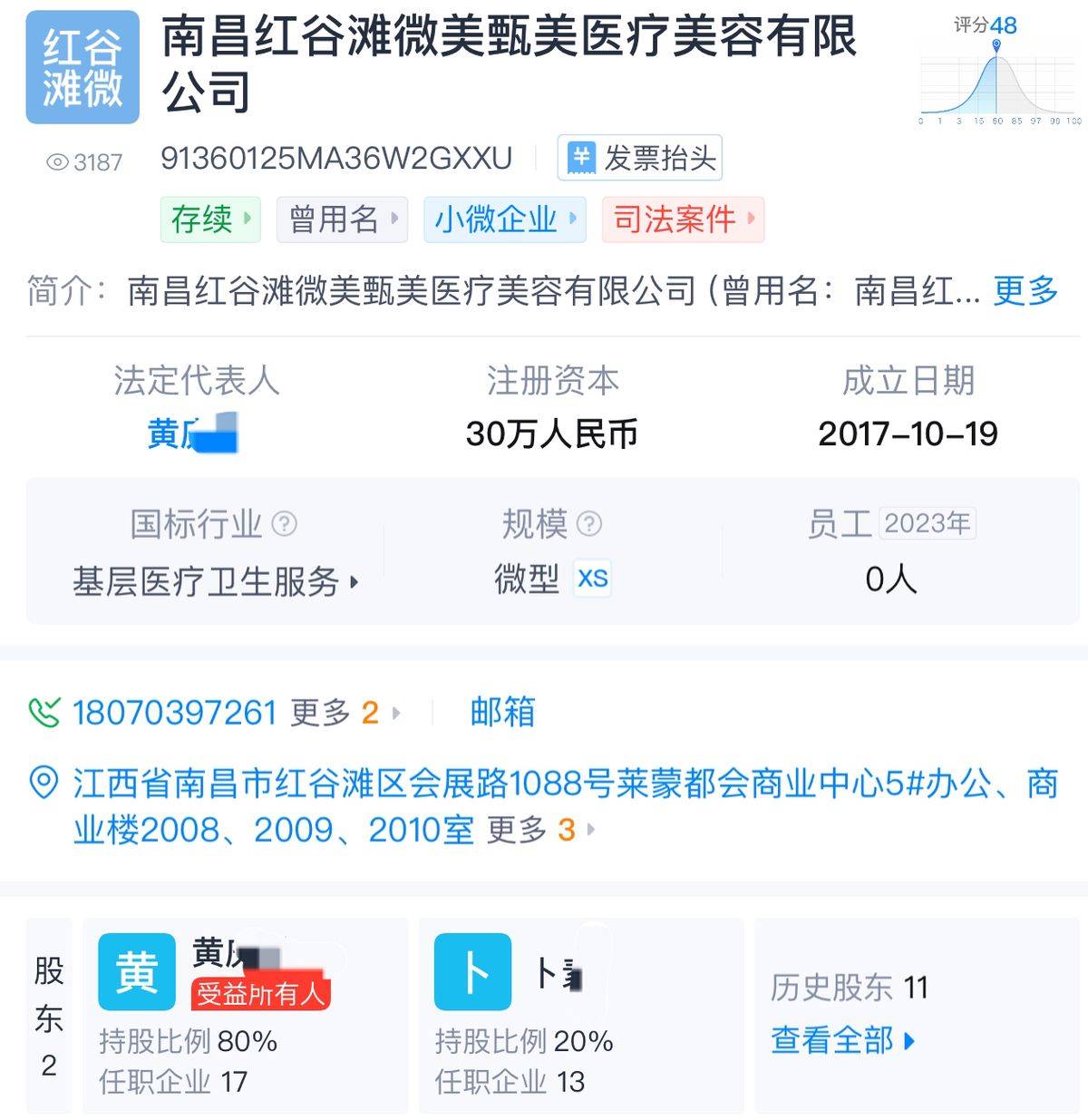Viewport: 1088px width, 1120px height.
Task: Tap the 规模 help question icon
Action: click(x=589, y=524)
